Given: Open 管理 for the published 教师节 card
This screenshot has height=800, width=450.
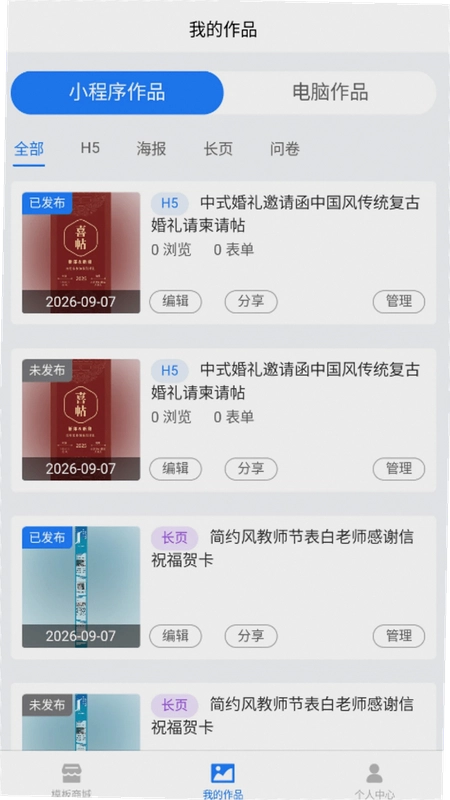Looking at the screenshot, I should click(399, 636).
